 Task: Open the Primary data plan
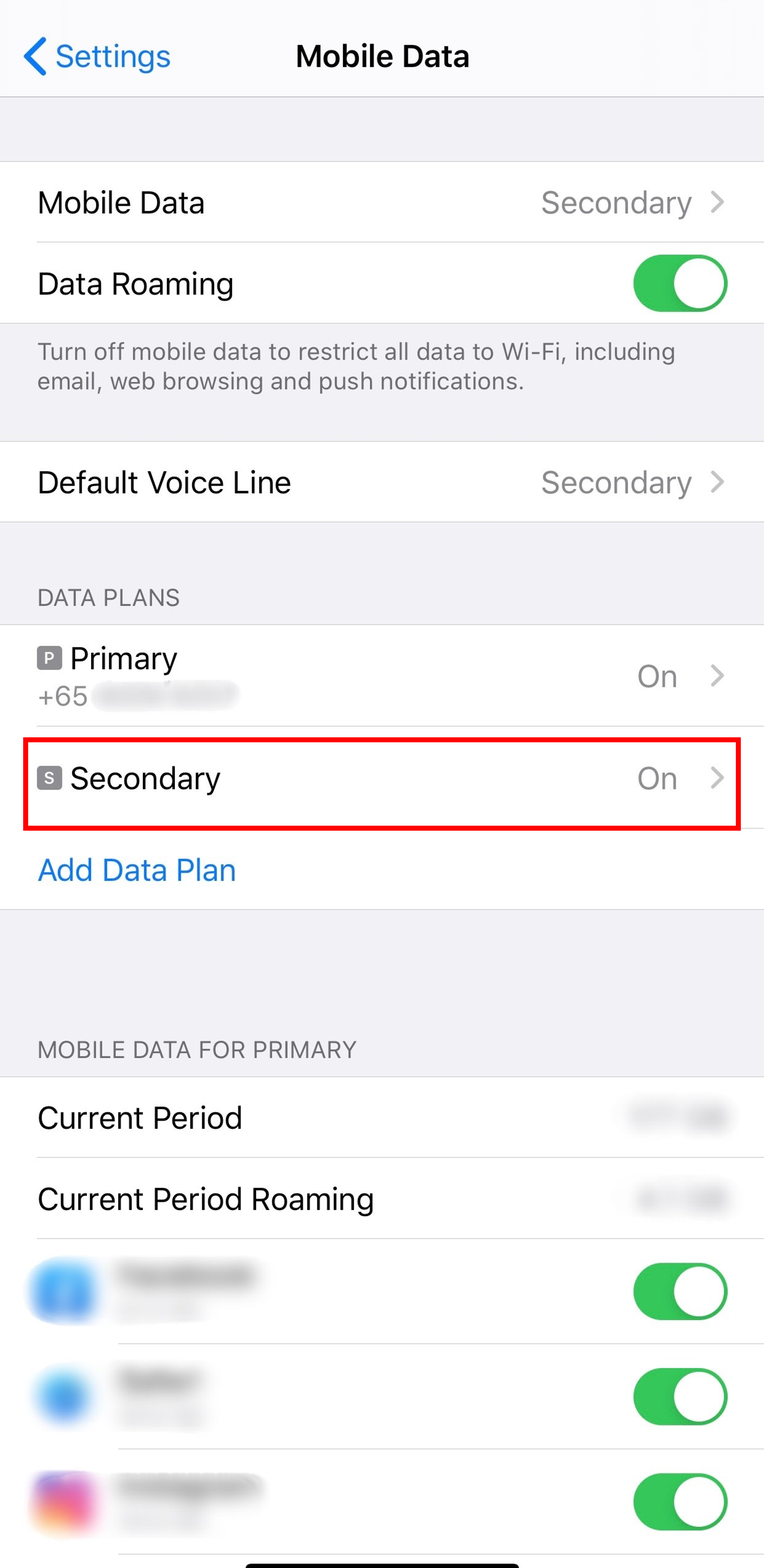[x=382, y=676]
